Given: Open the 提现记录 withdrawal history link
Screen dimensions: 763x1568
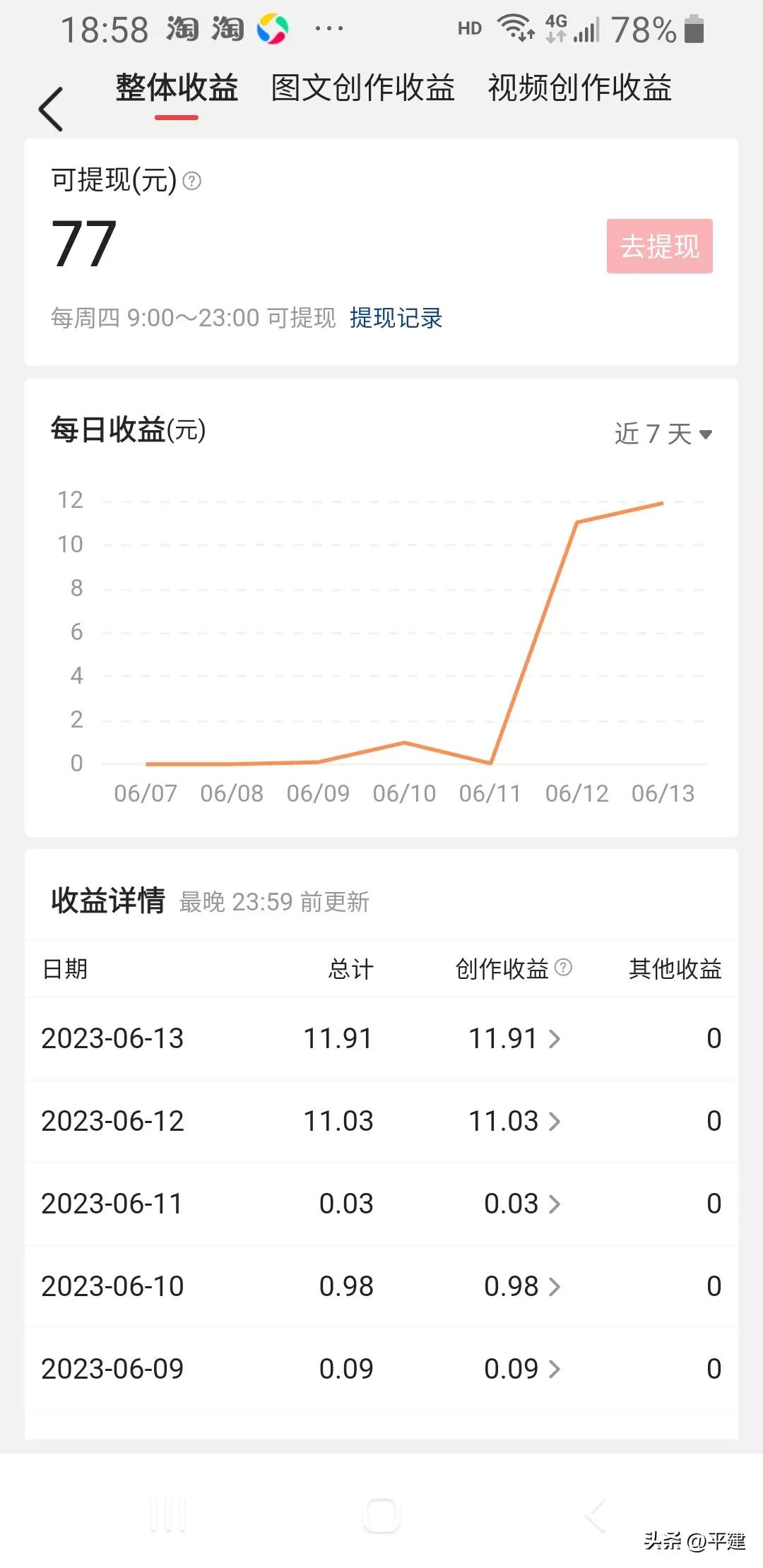Looking at the screenshot, I should (x=394, y=319).
